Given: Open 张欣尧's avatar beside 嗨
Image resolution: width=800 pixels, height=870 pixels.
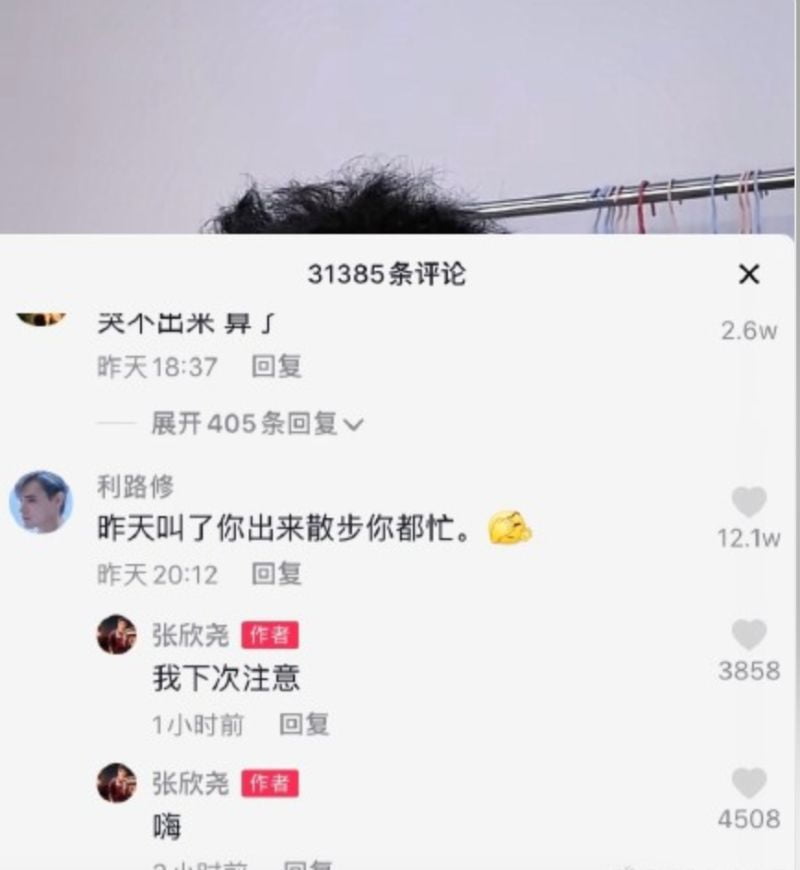Looking at the screenshot, I should pyautogui.click(x=117, y=783).
